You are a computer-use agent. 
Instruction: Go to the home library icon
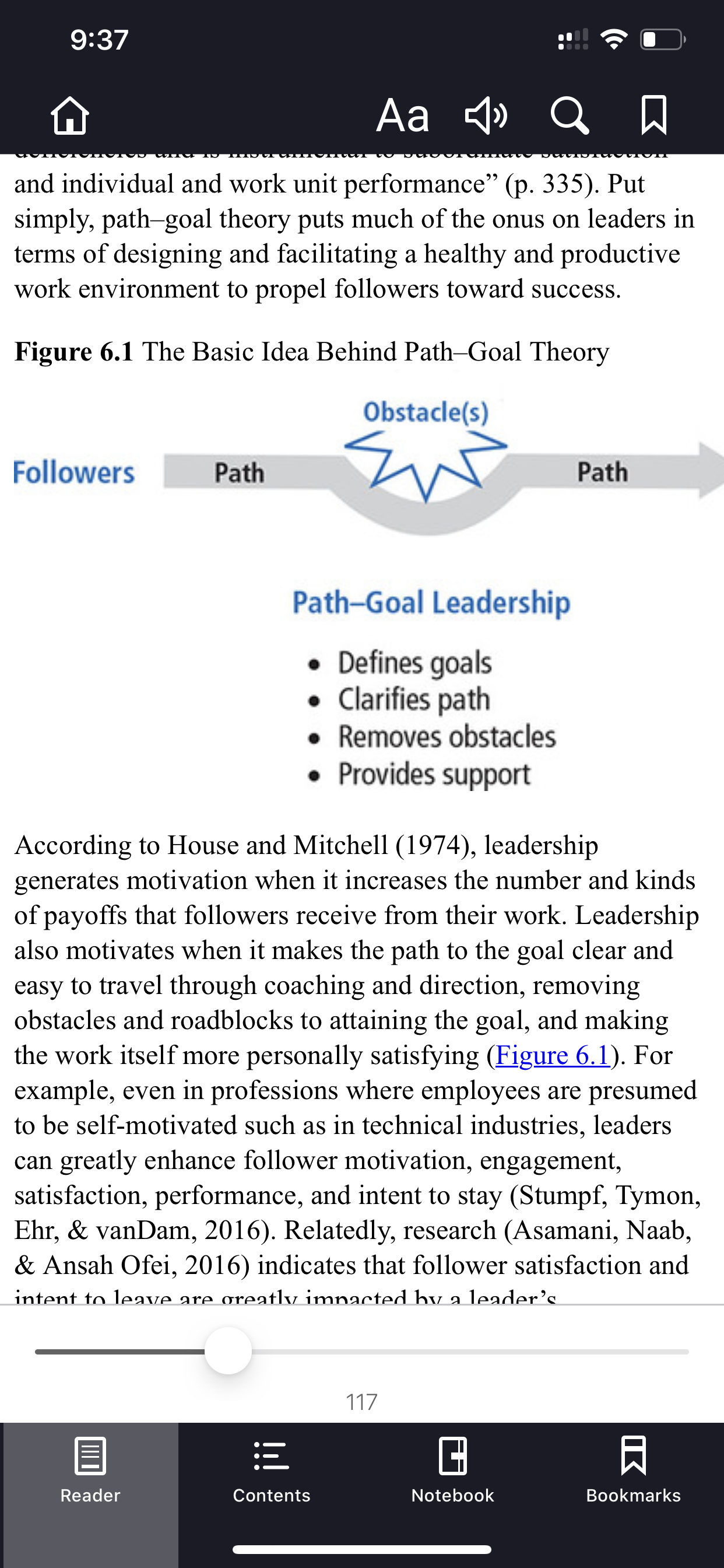pos(70,115)
